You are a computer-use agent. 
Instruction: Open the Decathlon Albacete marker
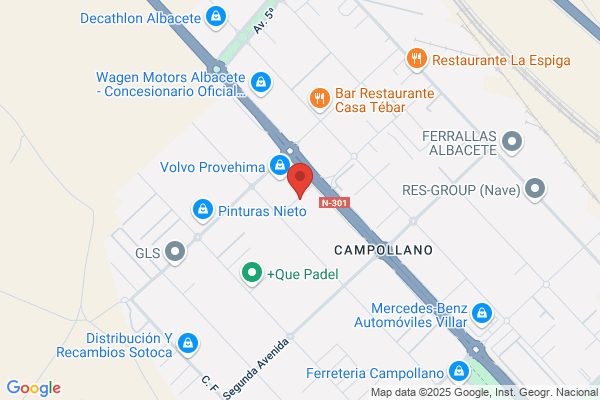(x=216, y=17)
